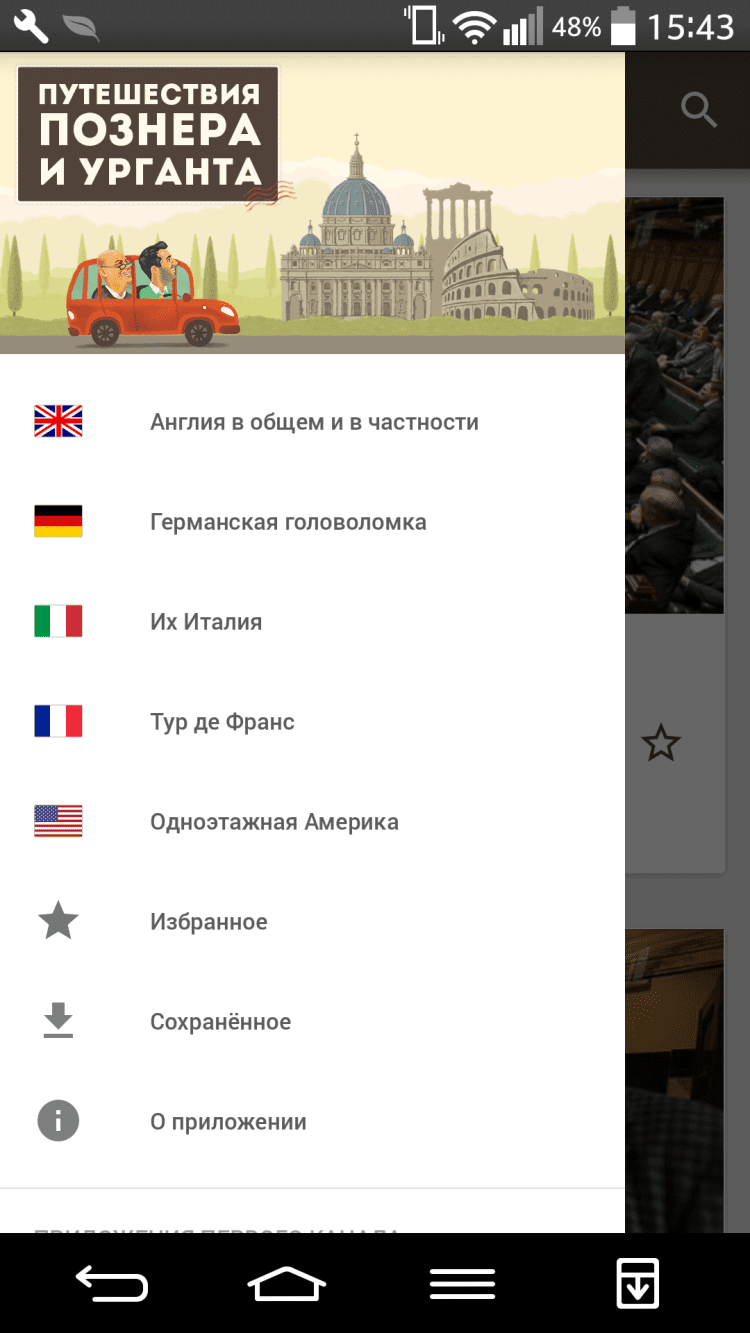Open Германская головоломка section

[x=288, y=522]
